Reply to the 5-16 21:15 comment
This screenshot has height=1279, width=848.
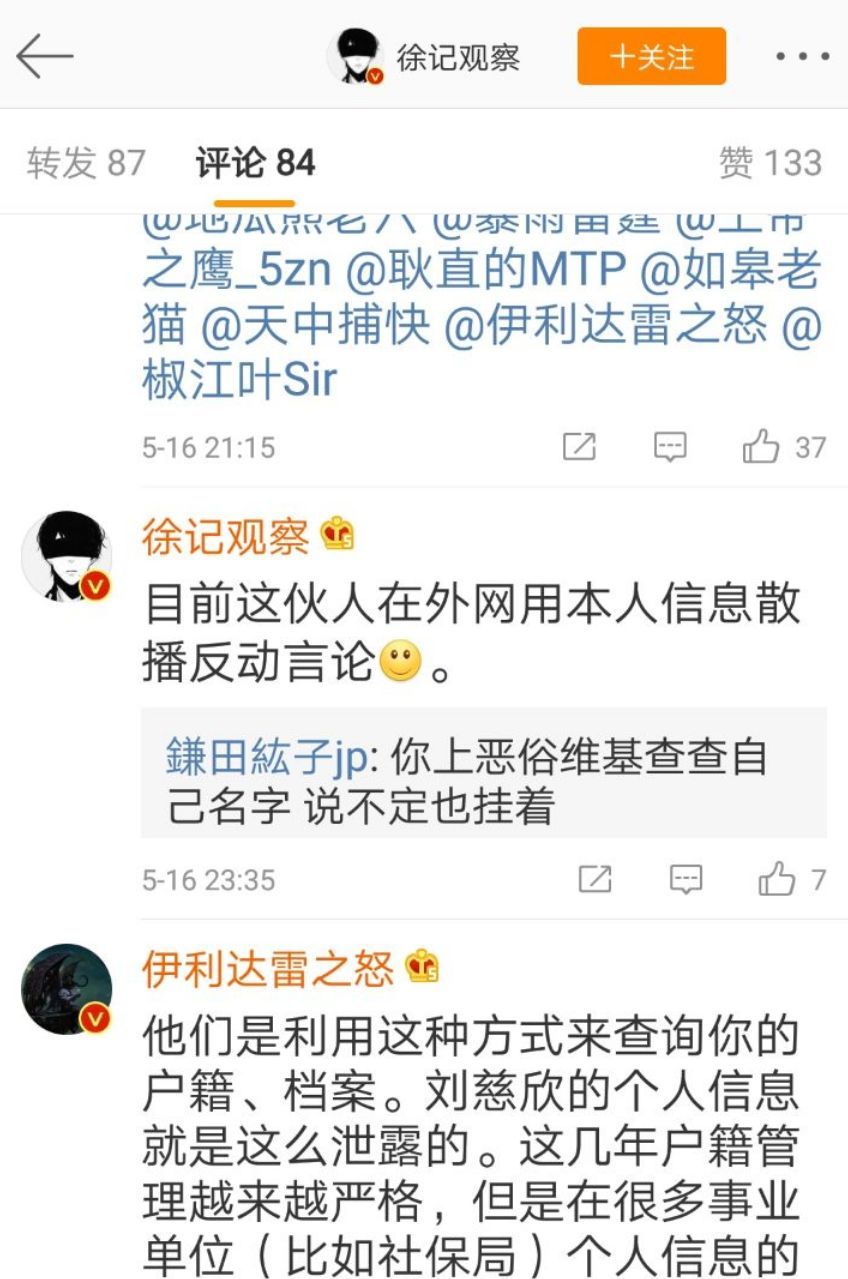(670, 447)
